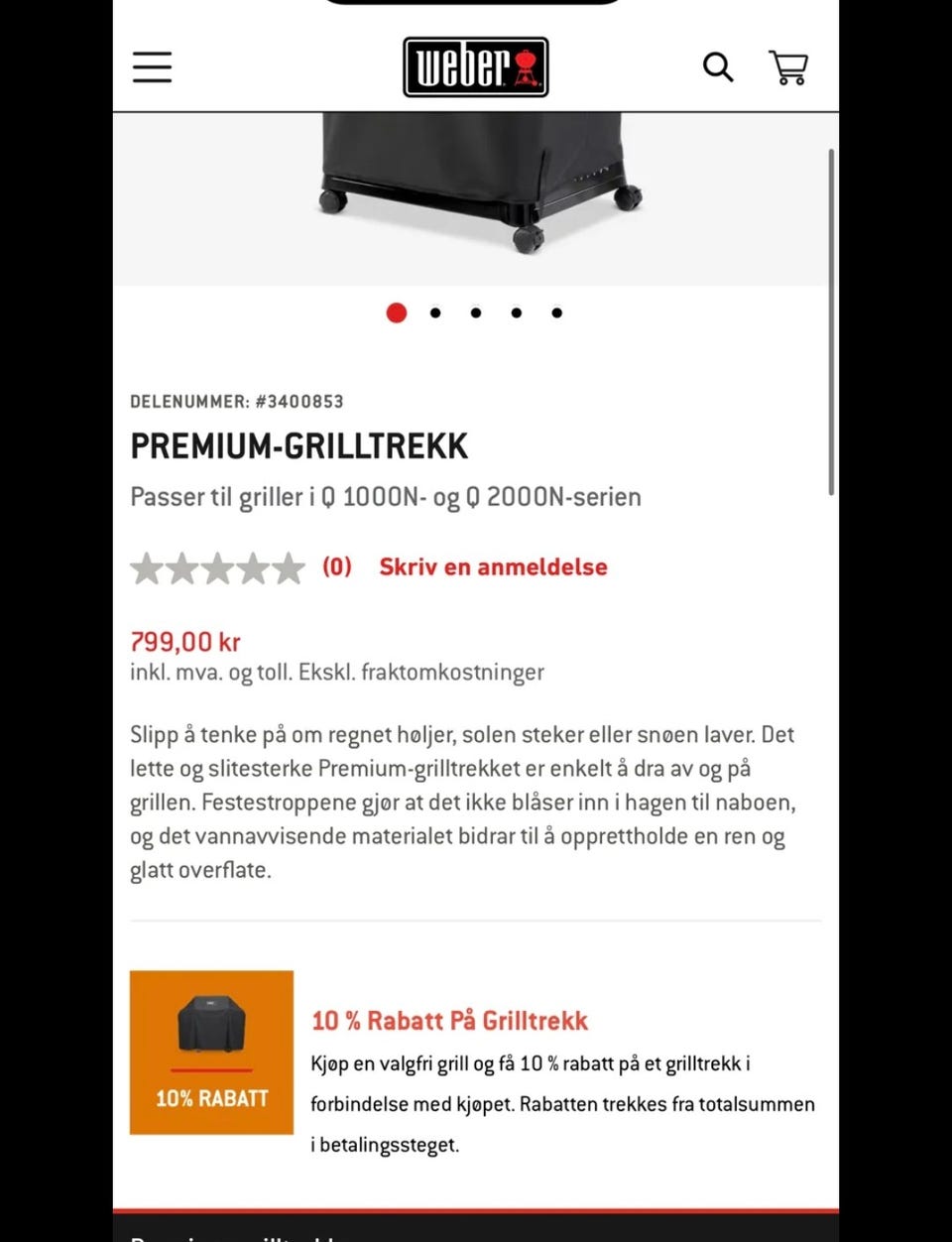Screen dimensions: 952x1242
Task: Open reviews by clicking the (0) count
Action: tap(334, 566)
